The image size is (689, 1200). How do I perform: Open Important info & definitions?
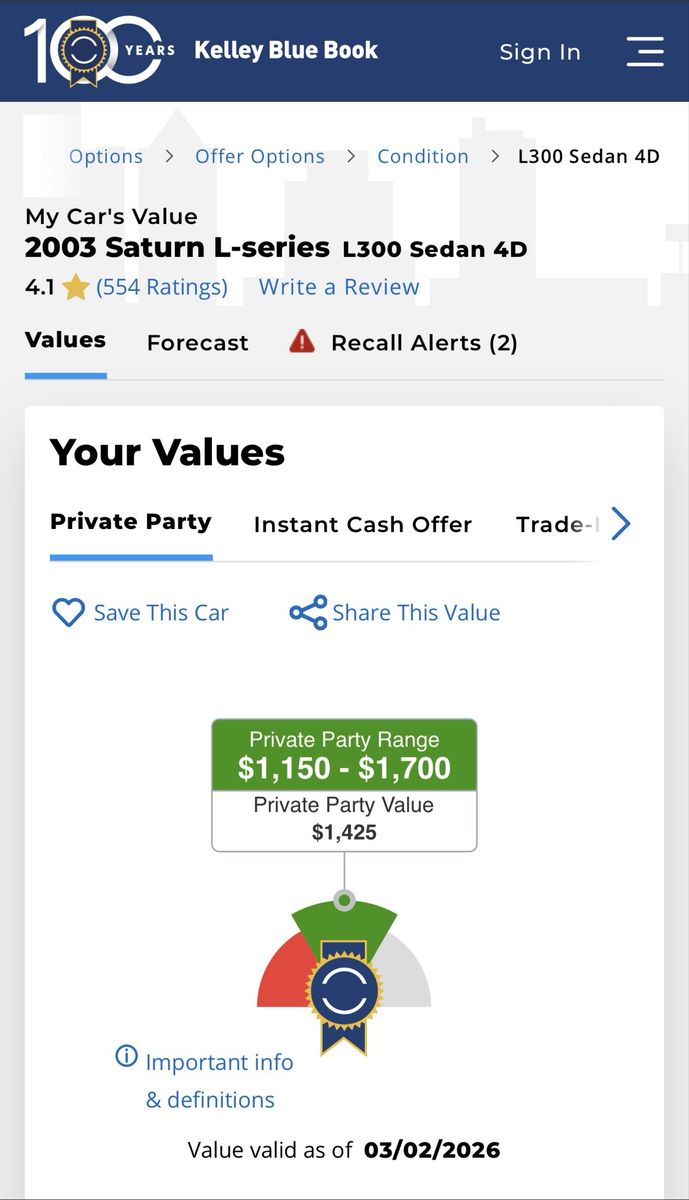pos(208,1080)
